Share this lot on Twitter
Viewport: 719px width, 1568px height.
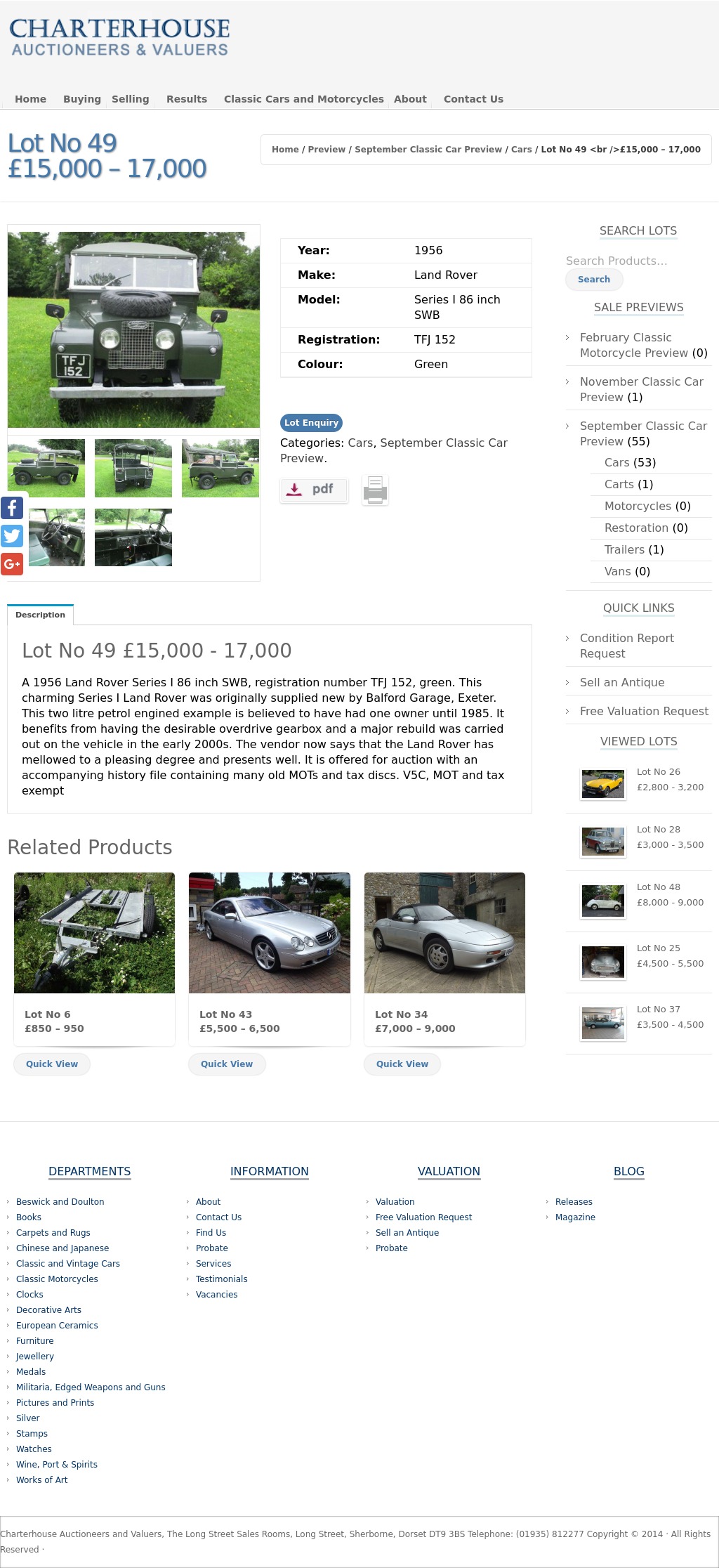pyautogui.click(x=12, y=536)
